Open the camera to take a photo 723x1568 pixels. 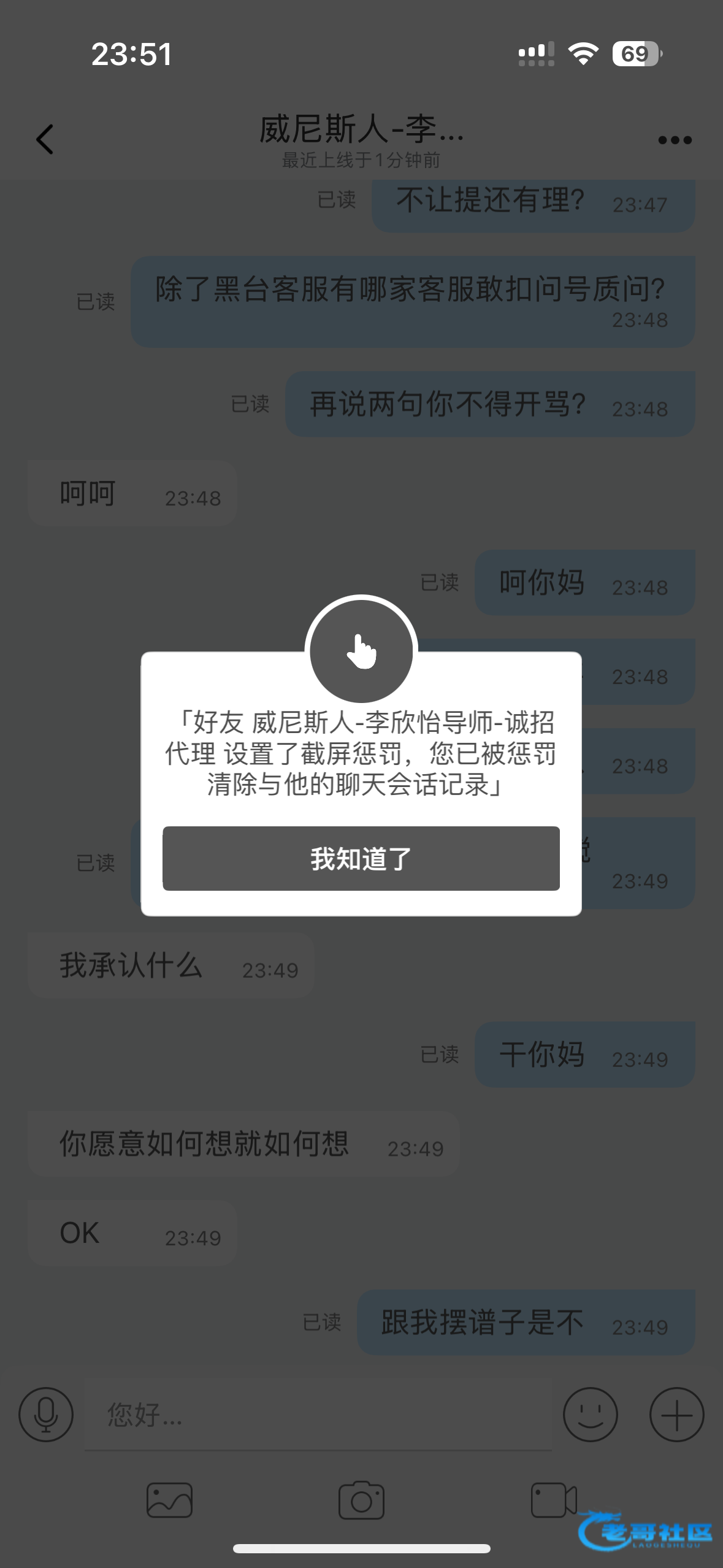(x=361, y=1501)
